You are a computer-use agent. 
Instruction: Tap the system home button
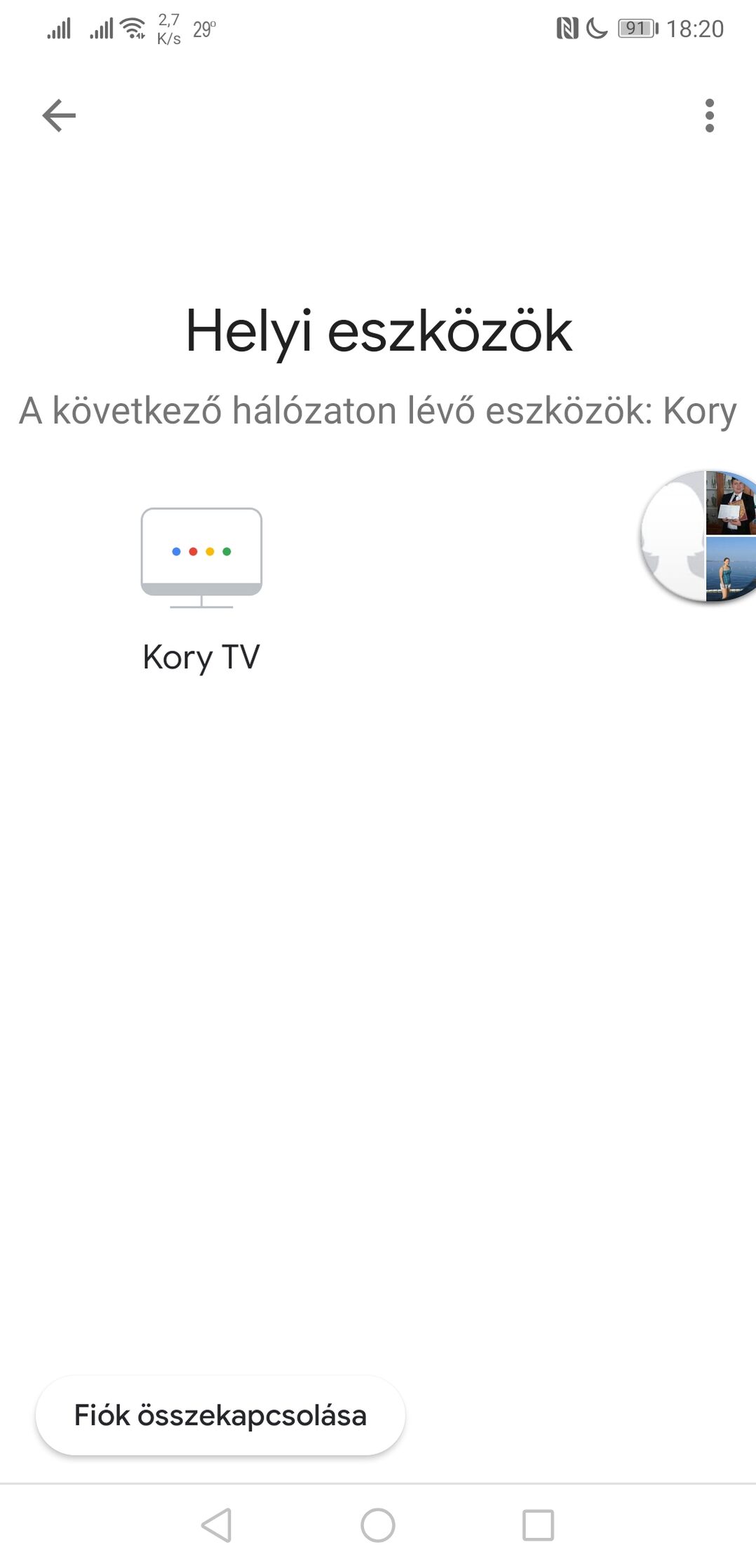(x=378, y=1525)
